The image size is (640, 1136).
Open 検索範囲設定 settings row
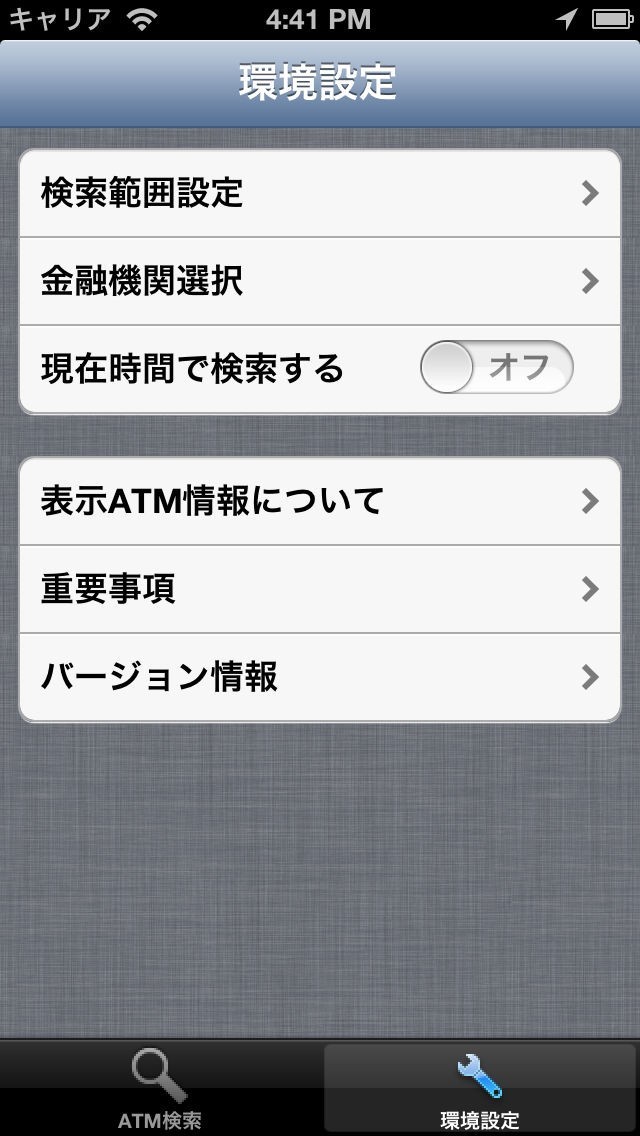click(320, 193)
